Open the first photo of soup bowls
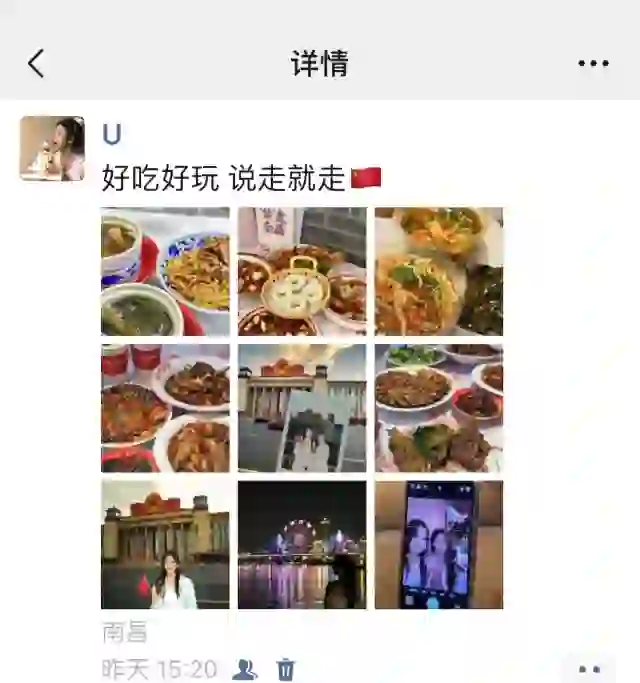 (x=165, y=271)
